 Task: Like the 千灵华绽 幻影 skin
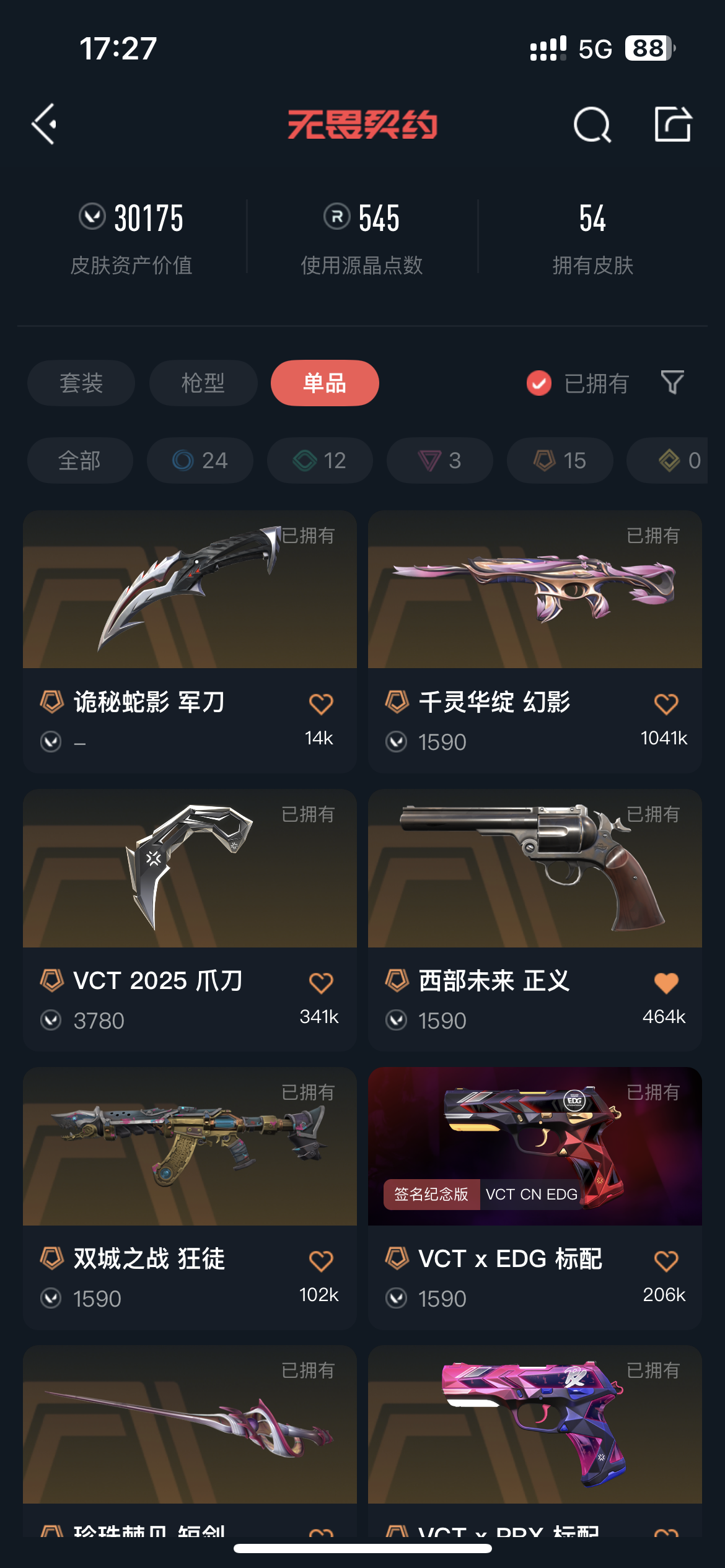(x=666, y=703)
